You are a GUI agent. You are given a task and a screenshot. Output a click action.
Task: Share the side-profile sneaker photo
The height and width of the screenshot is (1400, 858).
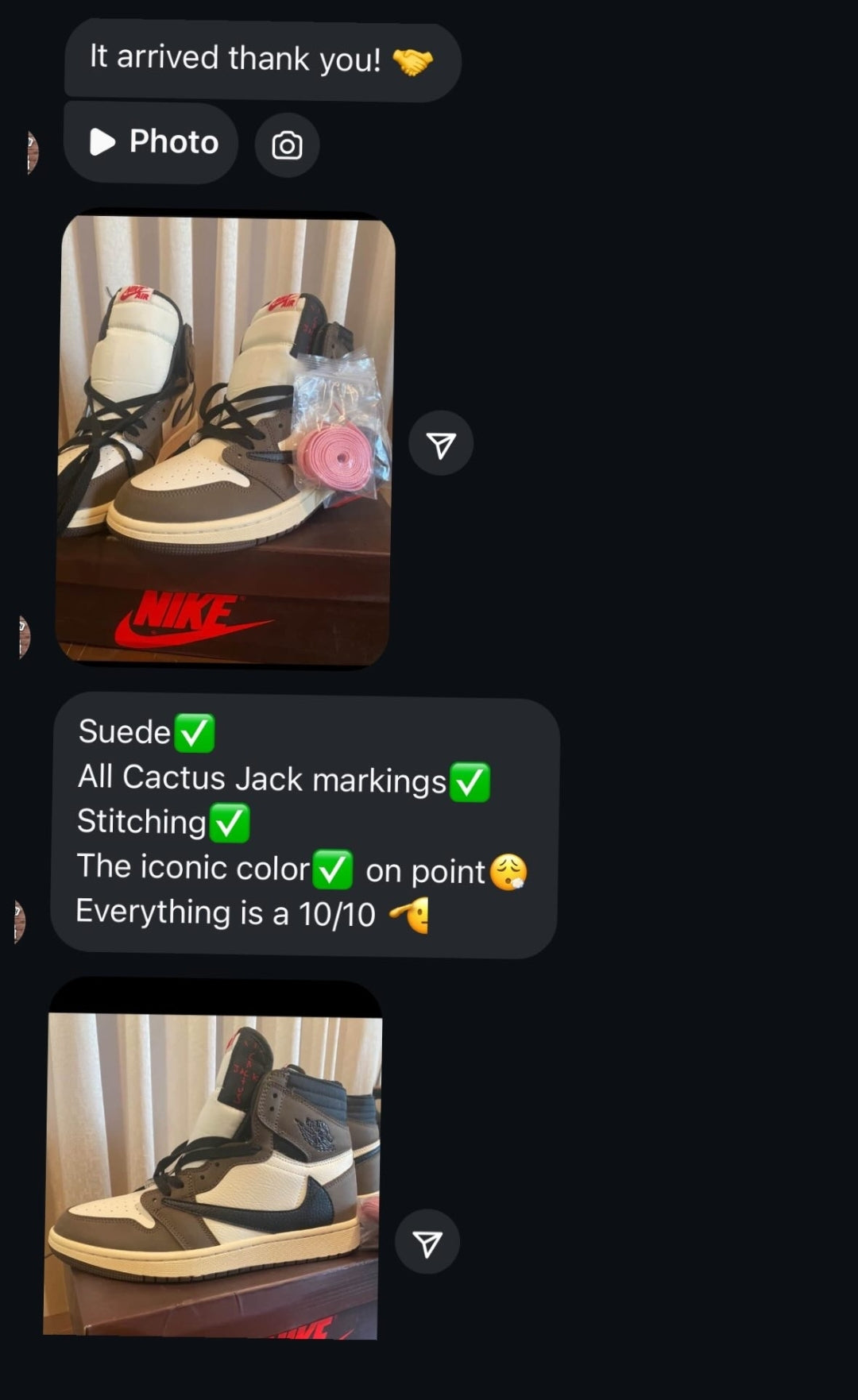(427, 1243)
